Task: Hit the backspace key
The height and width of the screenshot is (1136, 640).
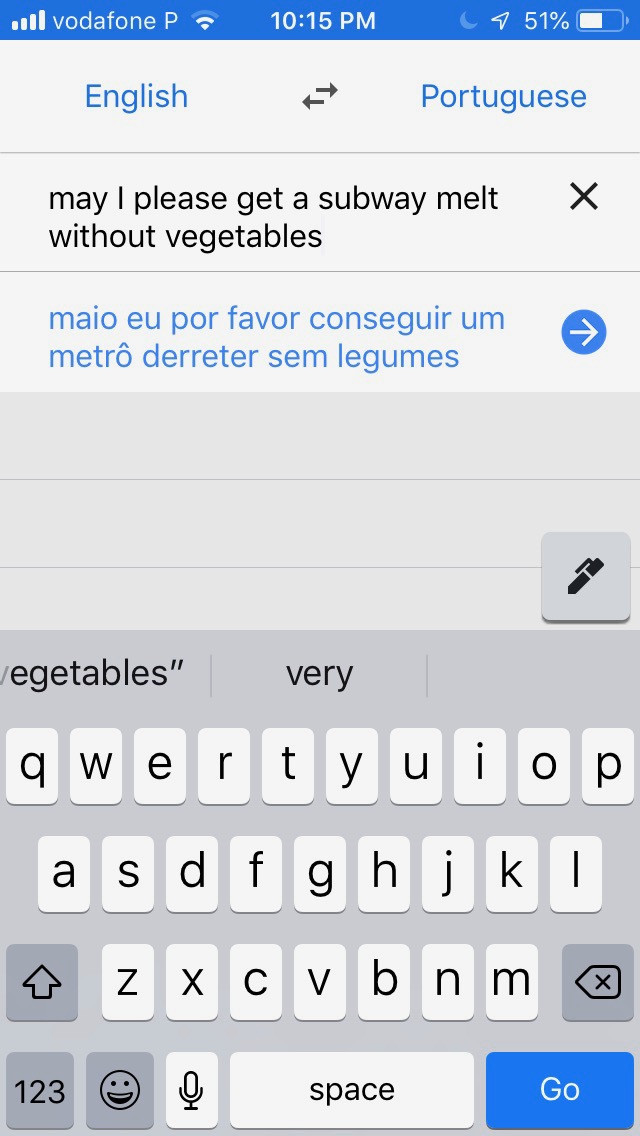Action: point(598,983)
